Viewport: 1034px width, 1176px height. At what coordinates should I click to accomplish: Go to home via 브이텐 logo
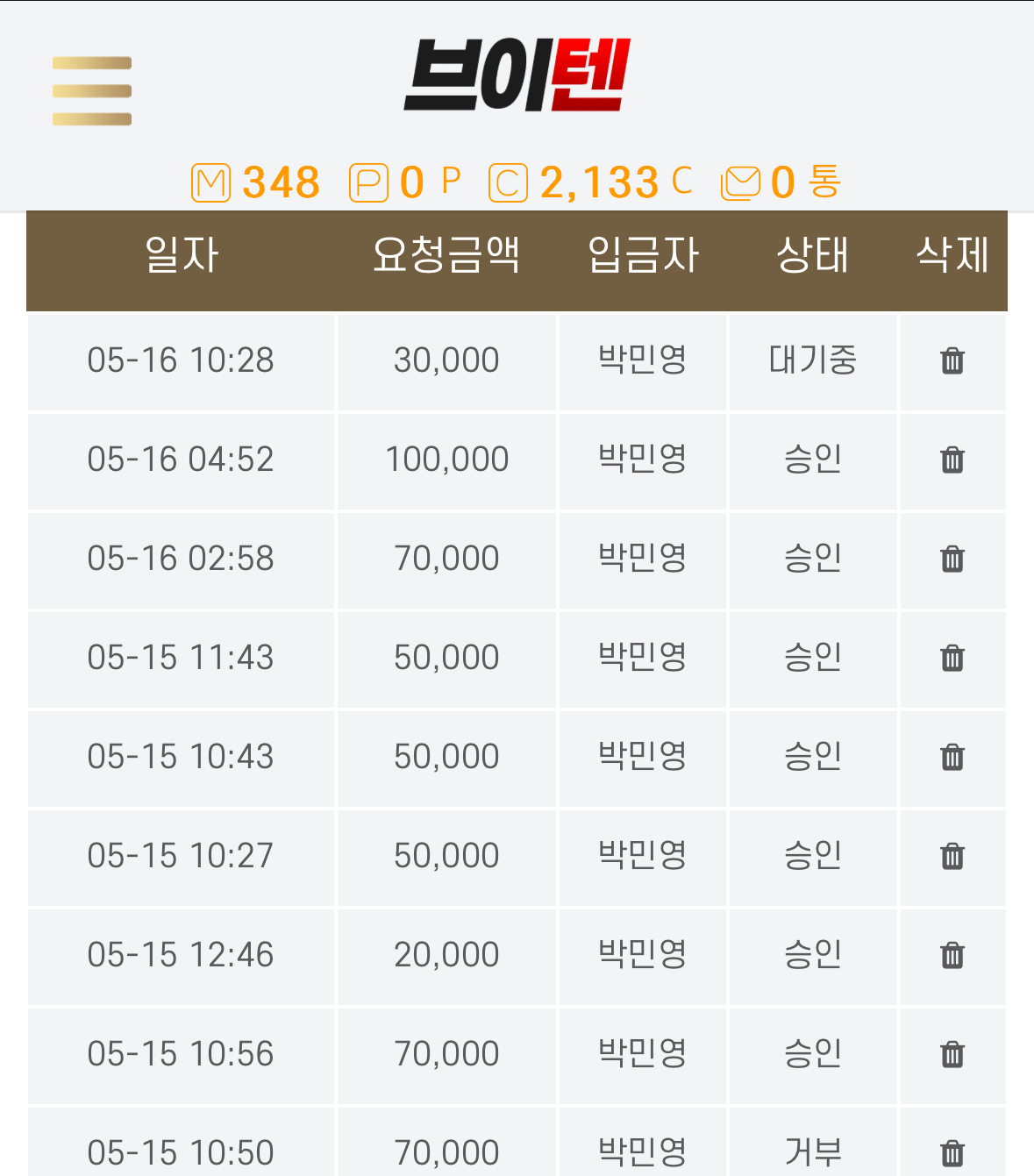coord(517,75)
